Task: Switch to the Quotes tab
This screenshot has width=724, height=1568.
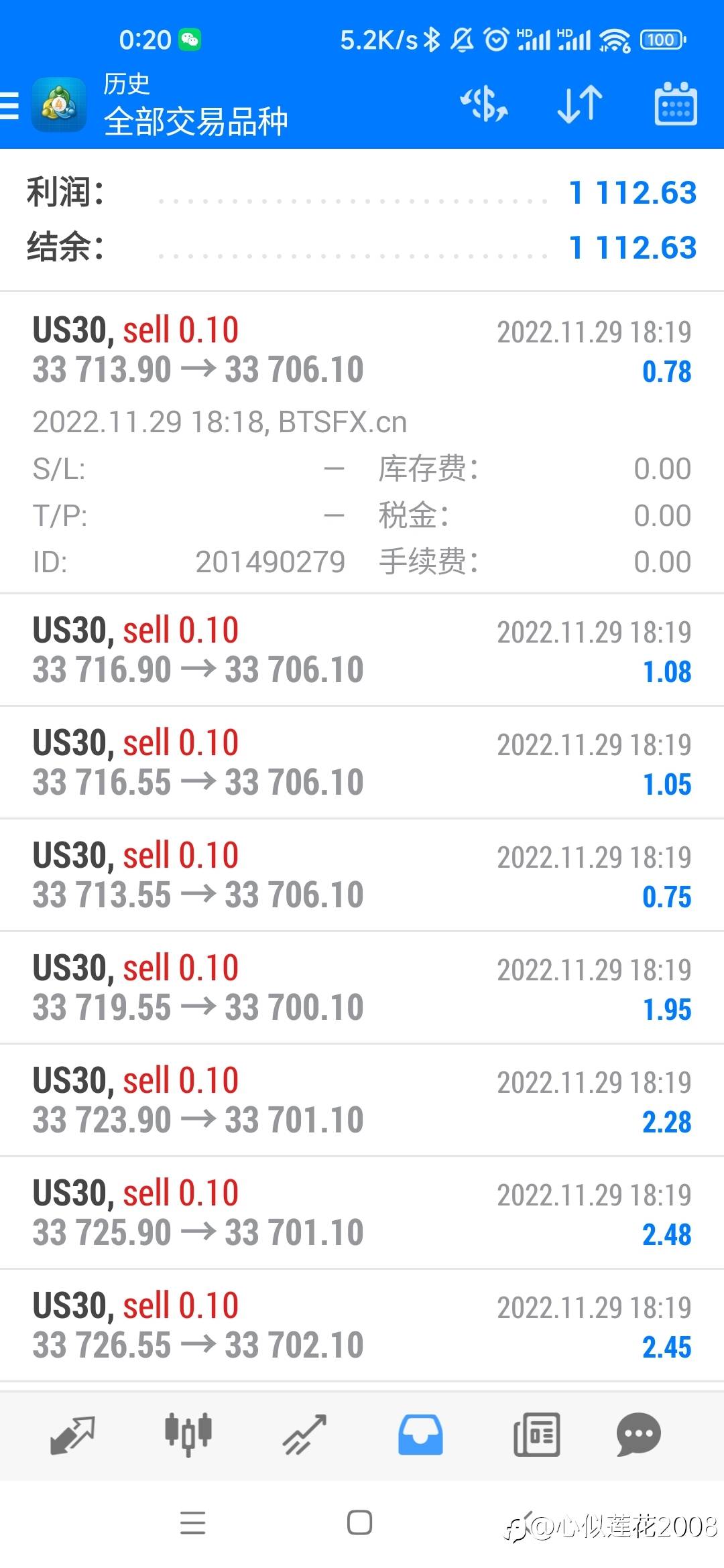Action: (72, 1435)
